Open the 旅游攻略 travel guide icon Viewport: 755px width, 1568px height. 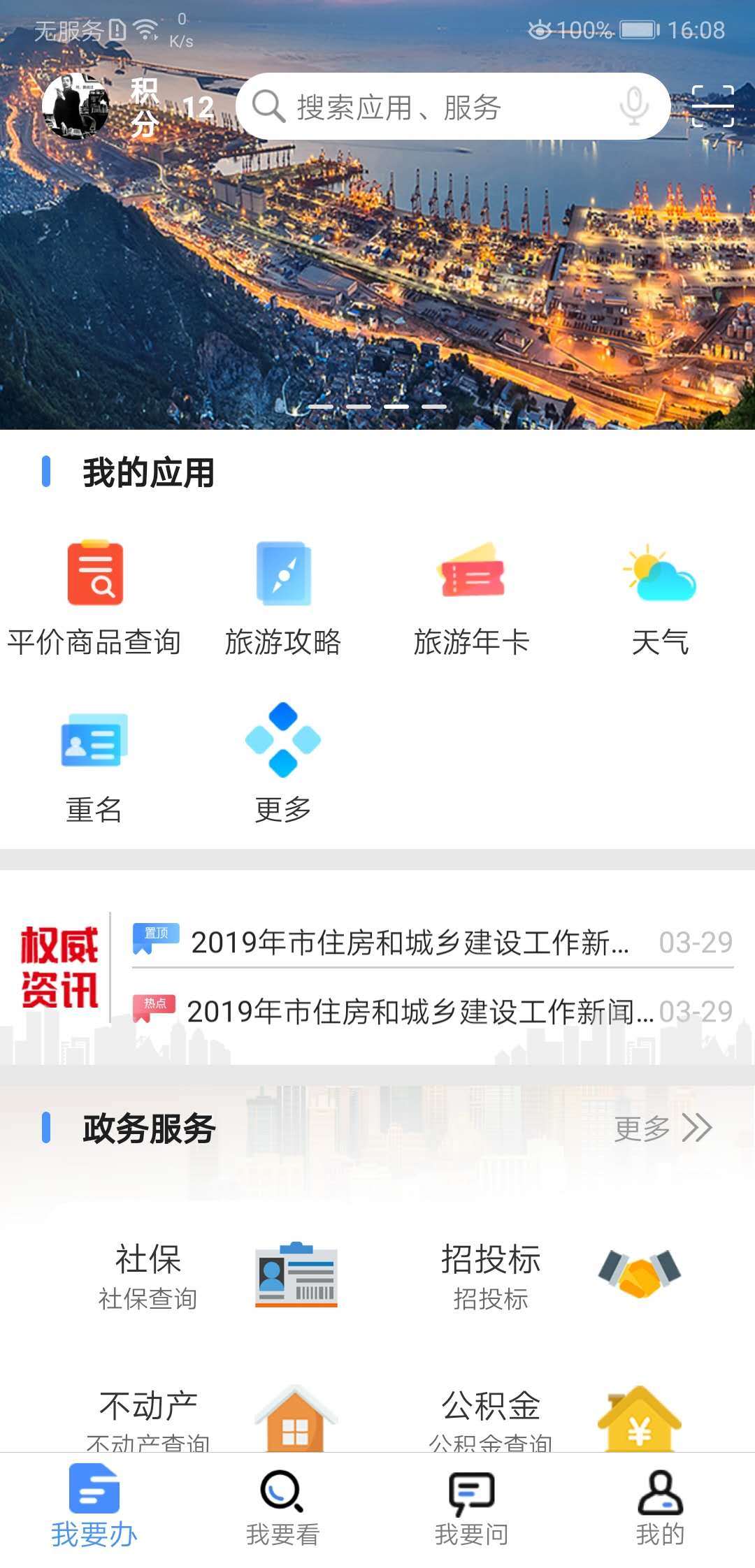click(283, 574)
